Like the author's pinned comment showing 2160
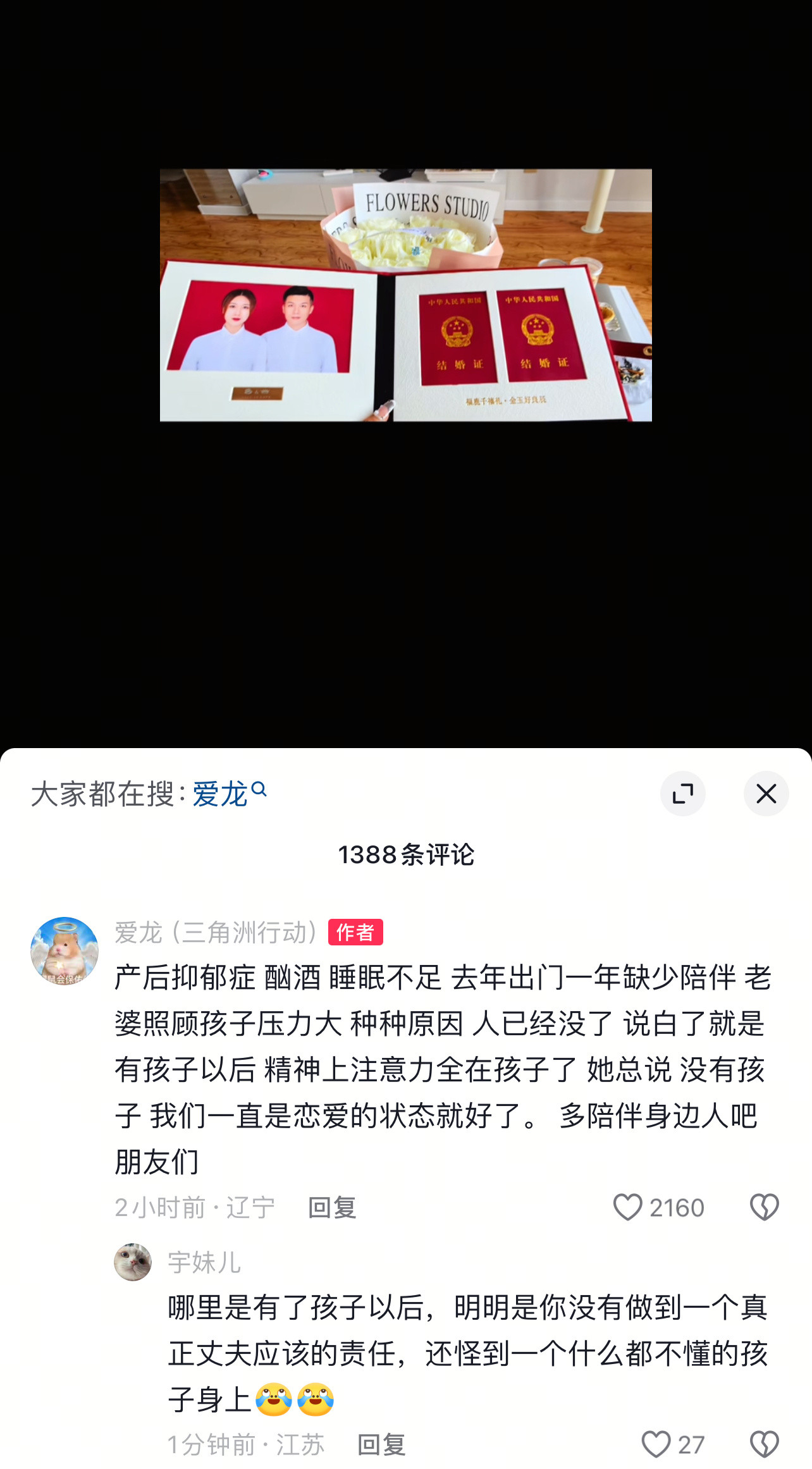 631,1207
